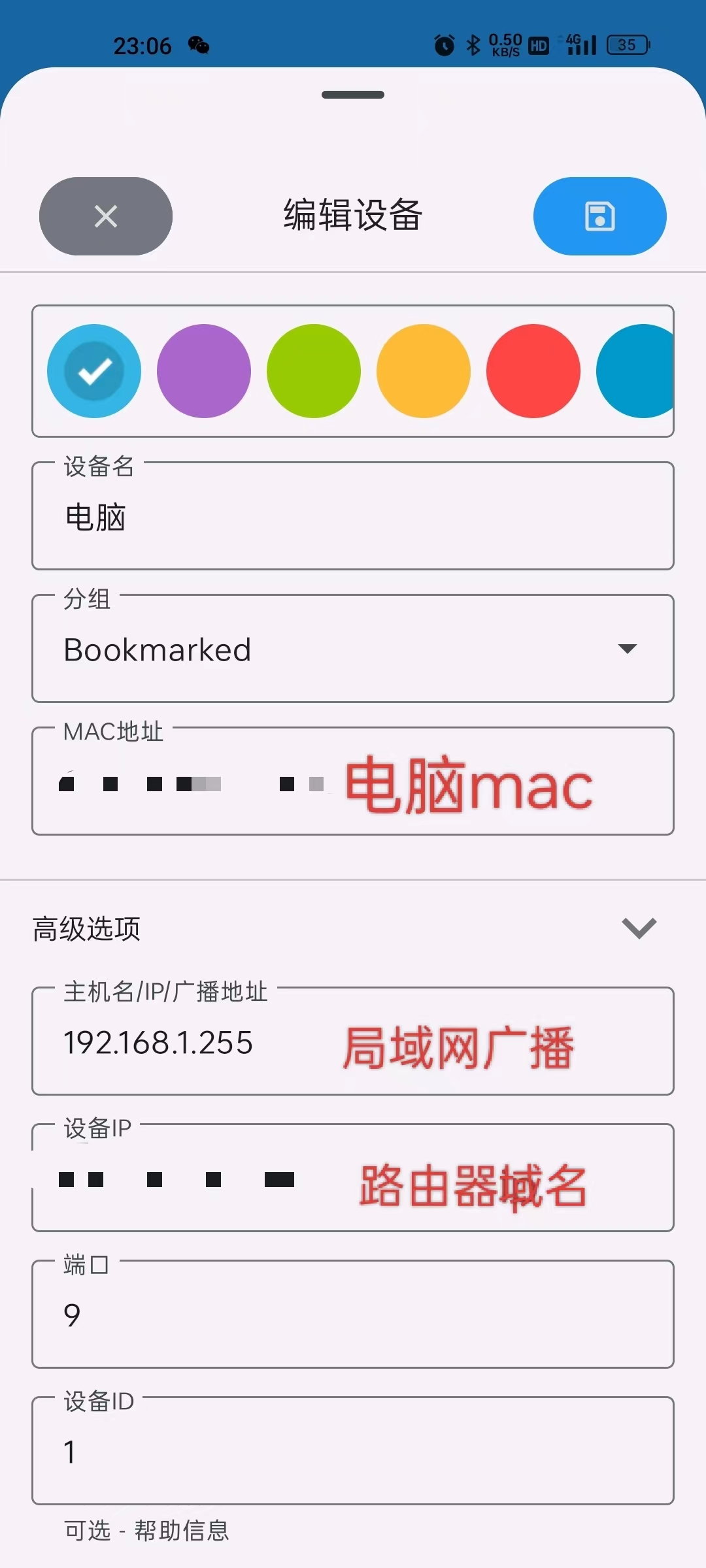
Task: Edit the 设备名 field containing 电脑
Action: tap(353, 516)
